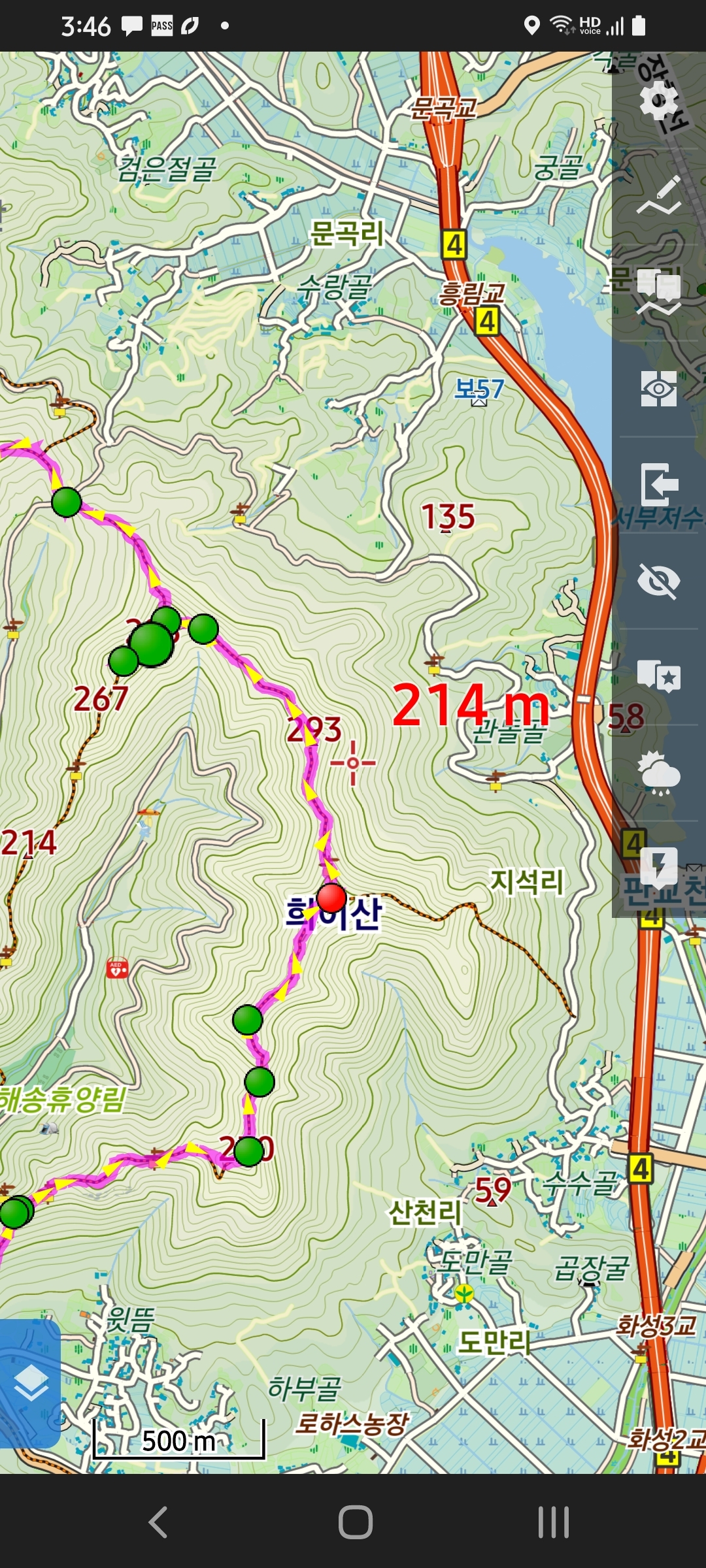Tap the eye-in-grid visibility icon
The image size is (706, 1568).
point(658,389)
